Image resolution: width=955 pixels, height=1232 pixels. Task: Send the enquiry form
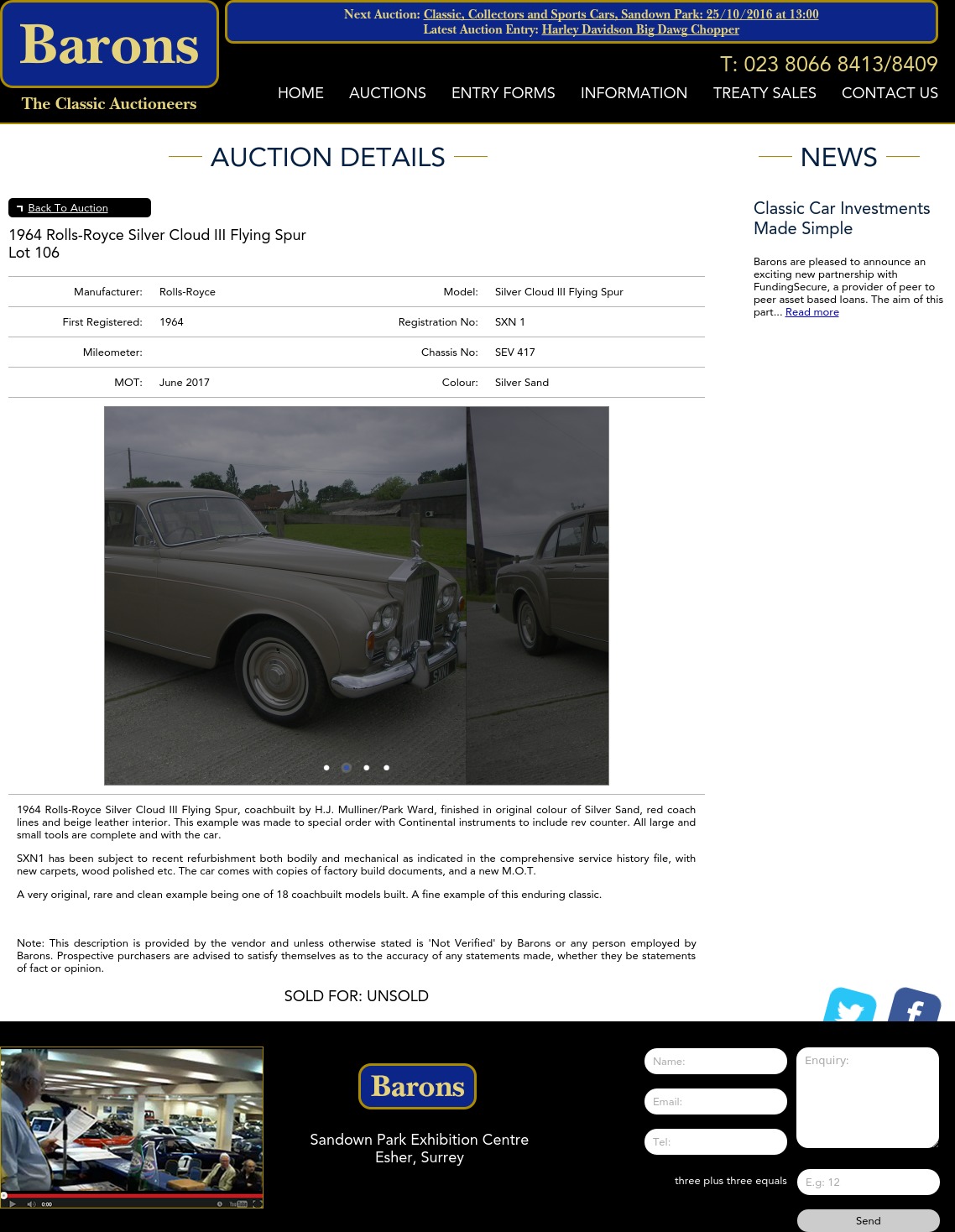868,1220
